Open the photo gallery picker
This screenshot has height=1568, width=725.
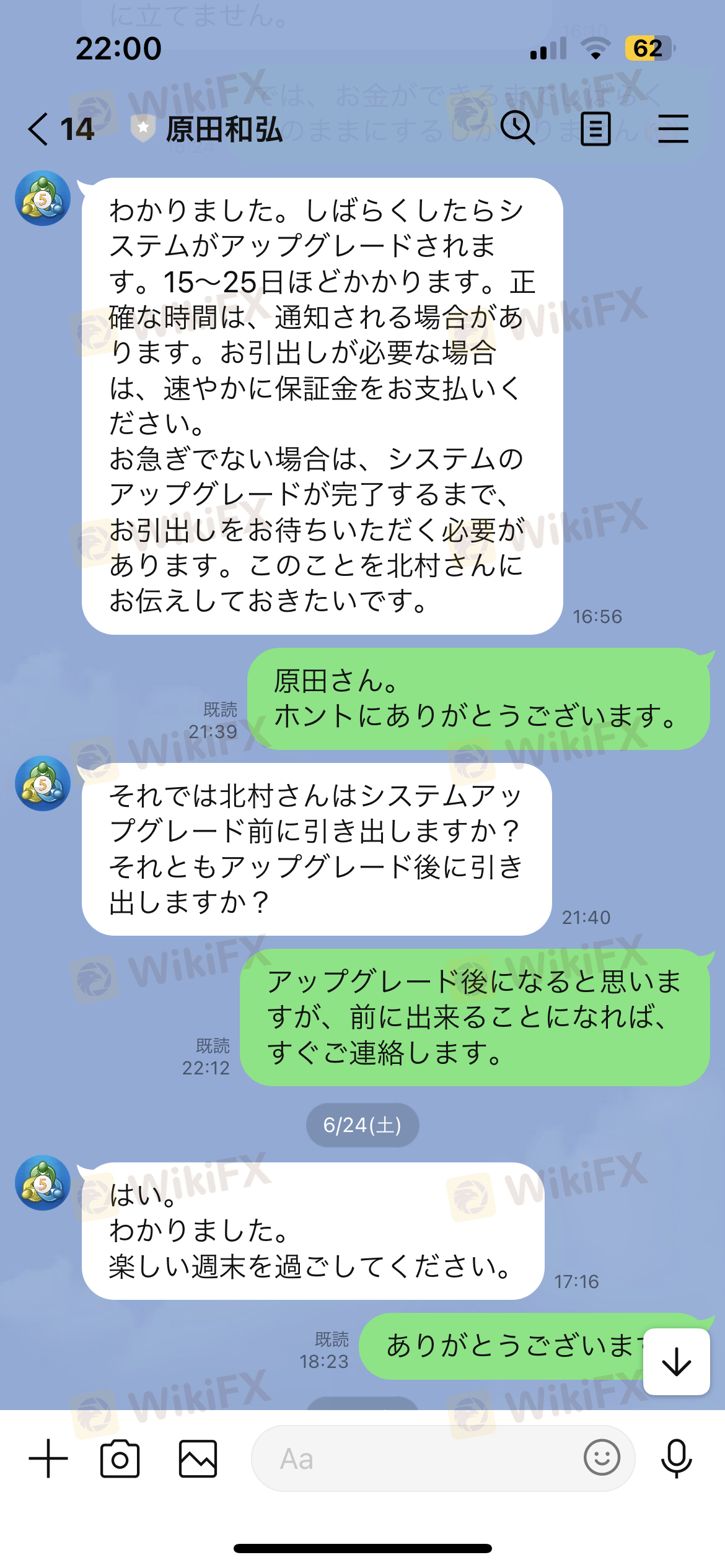point(198,1459)
